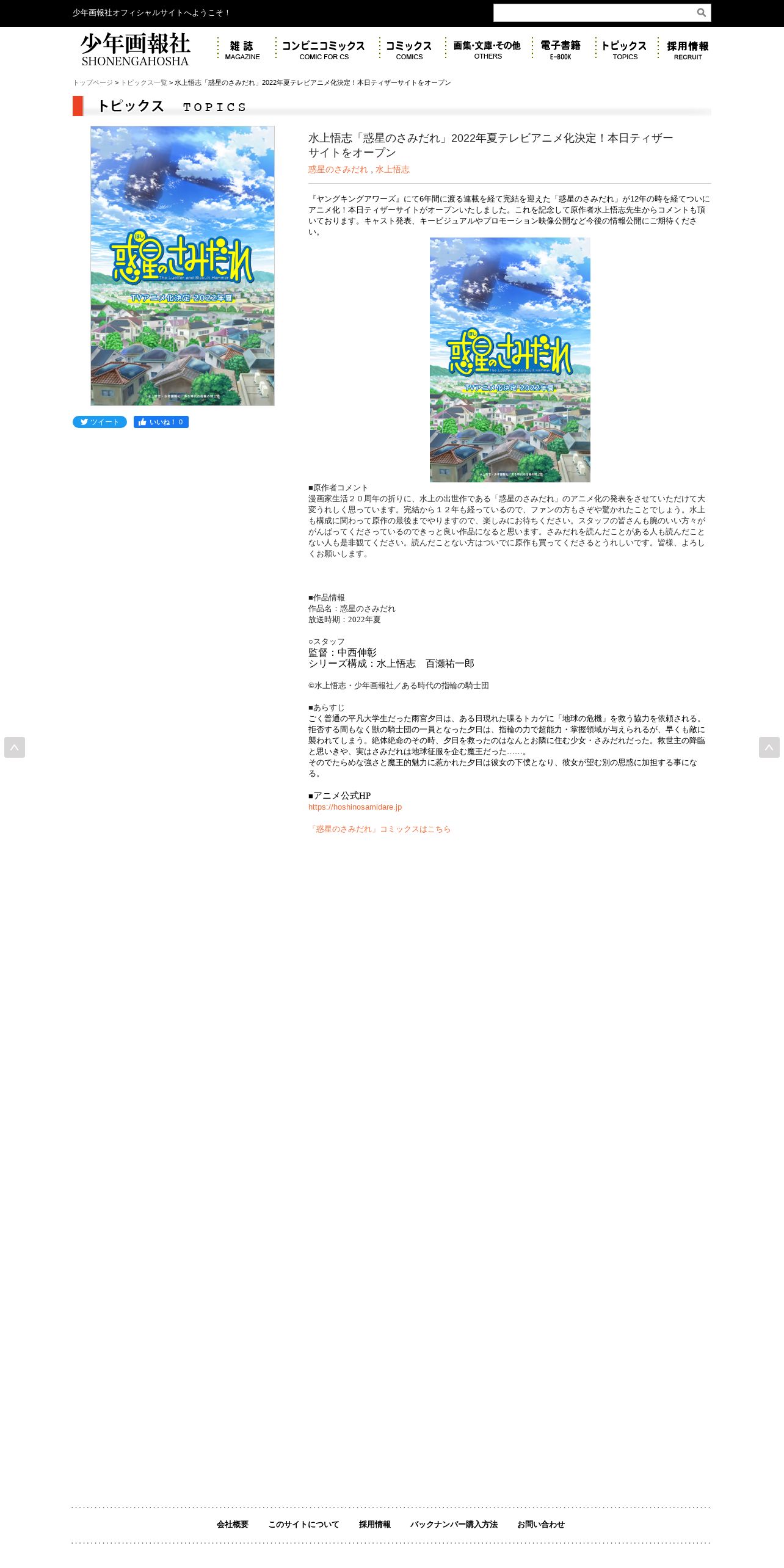Go to コミックス COMICS section
Screen dimensions: 784x1568
[x=409, y=50]
